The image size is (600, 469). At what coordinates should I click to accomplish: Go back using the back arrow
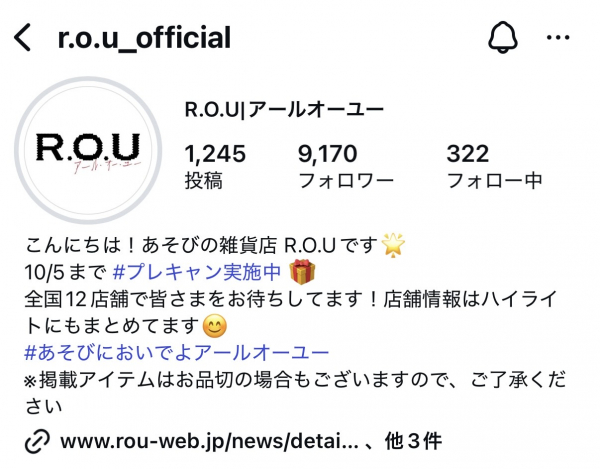tap(23, 39)
